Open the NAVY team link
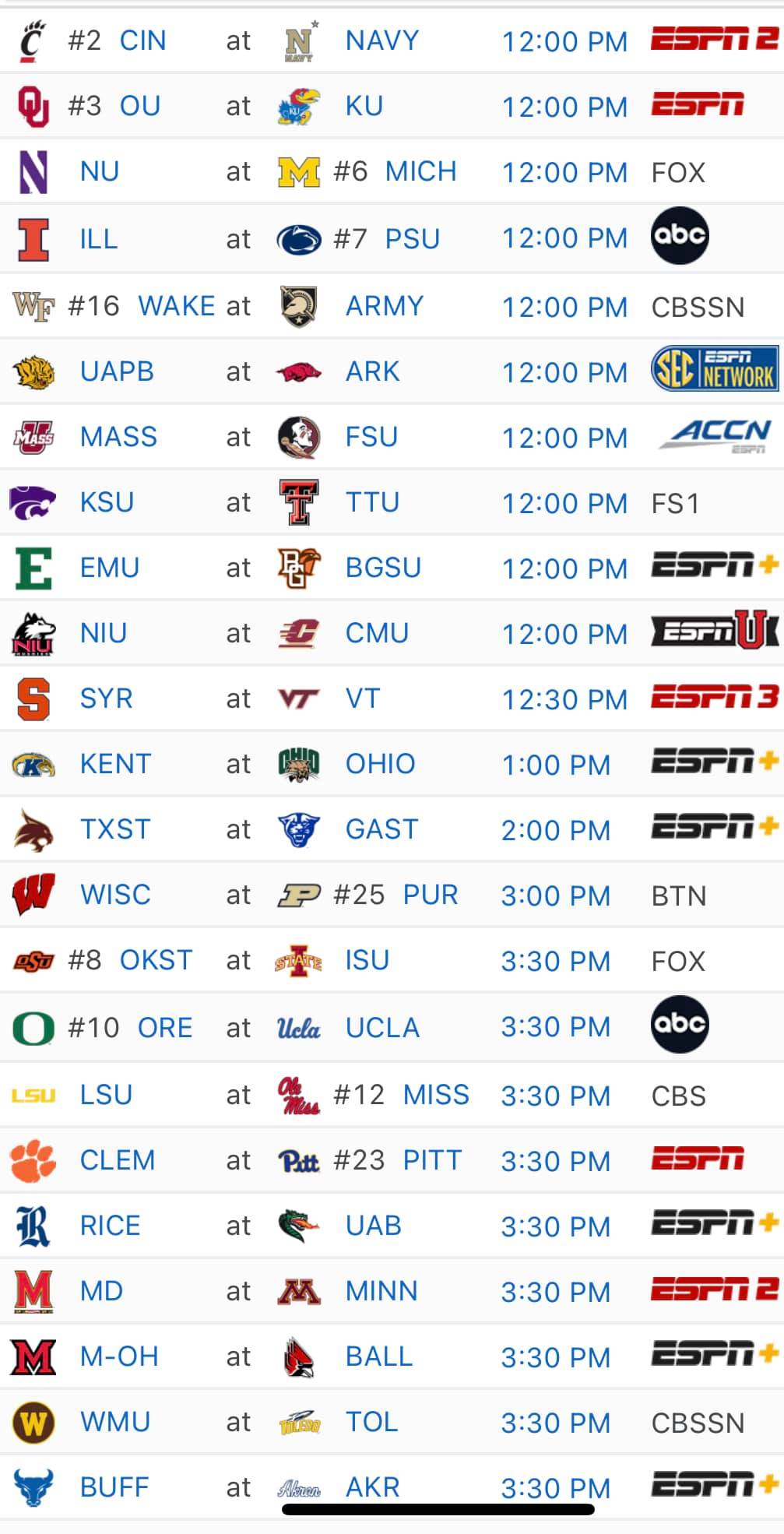The width and height of the screenshot is (784, 1534). 381,40
